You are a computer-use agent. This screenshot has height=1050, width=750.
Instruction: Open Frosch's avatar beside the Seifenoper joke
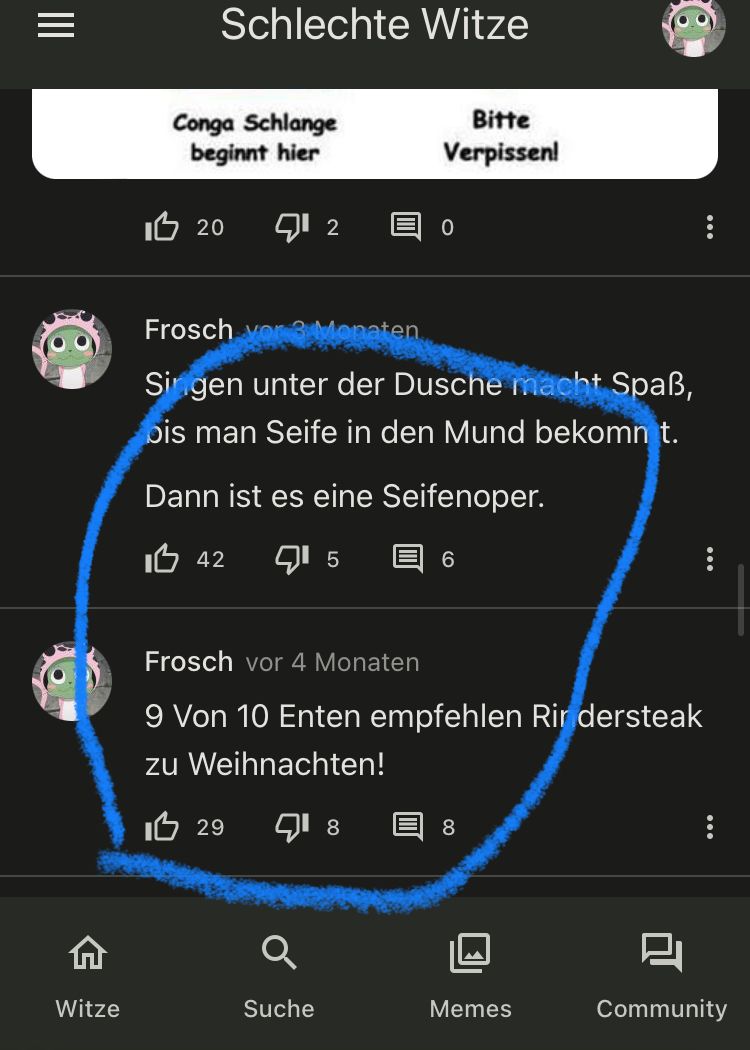tap(71, 349)
